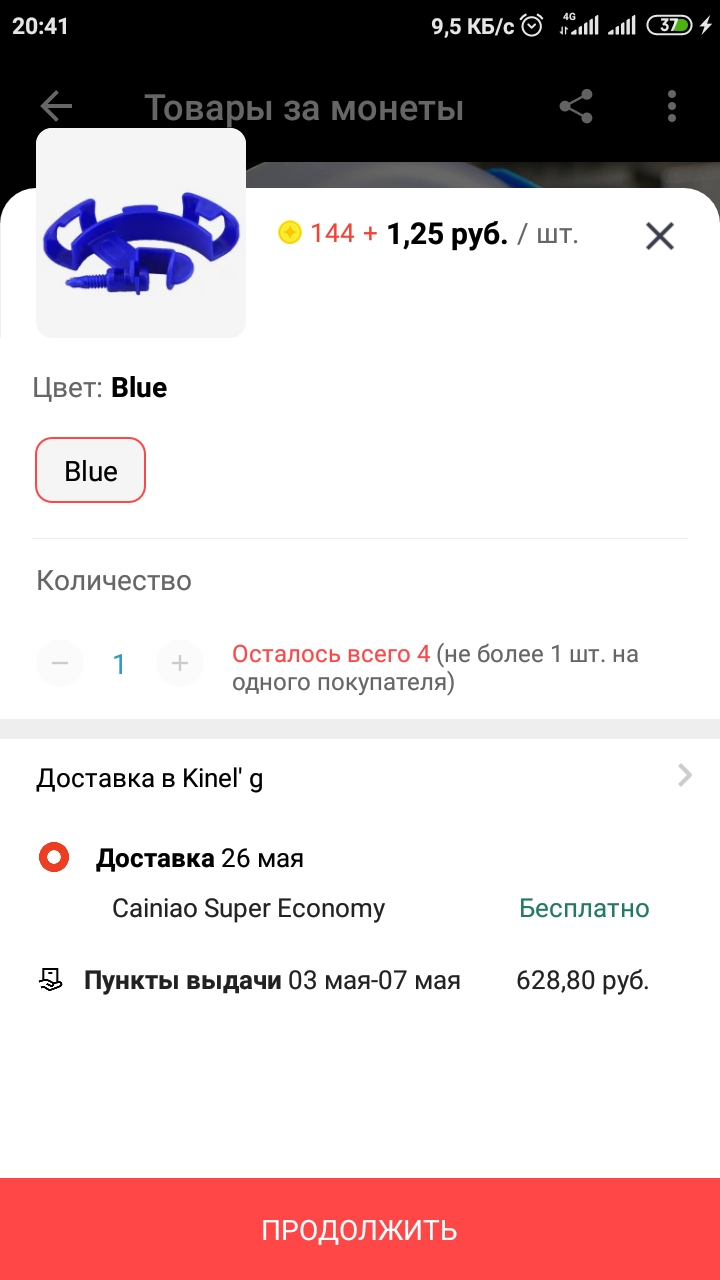Share this product
Screen dimensions: 720x1280
[576, 107]
